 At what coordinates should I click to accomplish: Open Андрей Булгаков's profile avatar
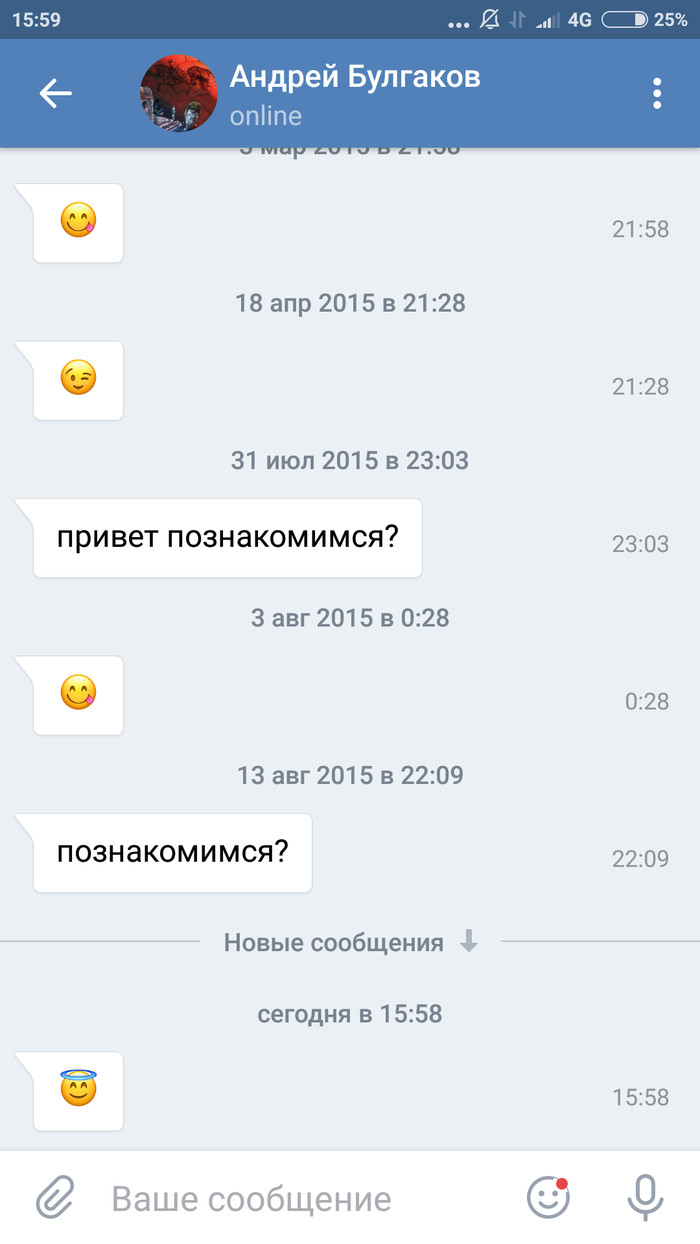[x=178, y=93]
